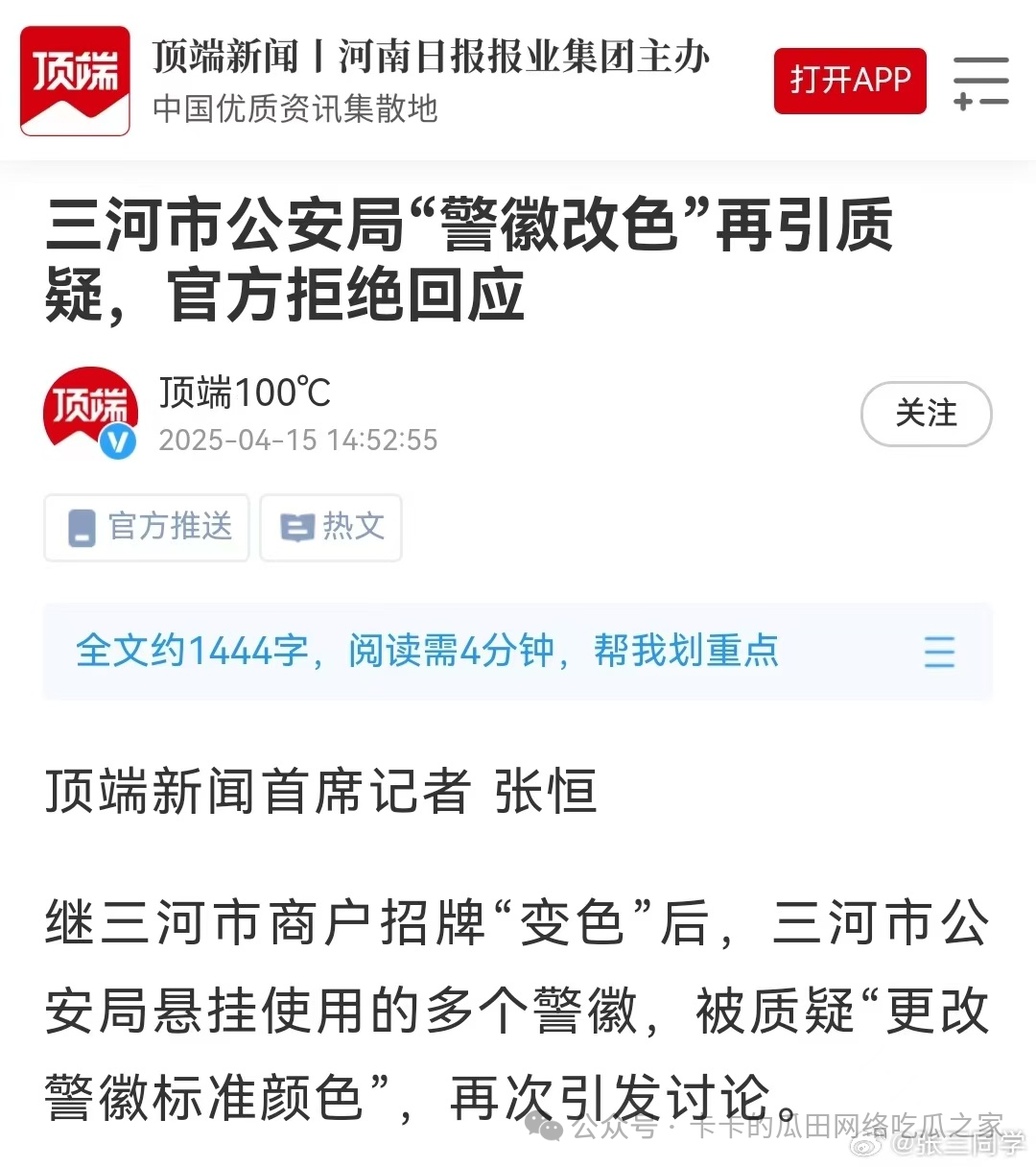
Task: Open the top-right menu icon
Action: tap(980, 81)
